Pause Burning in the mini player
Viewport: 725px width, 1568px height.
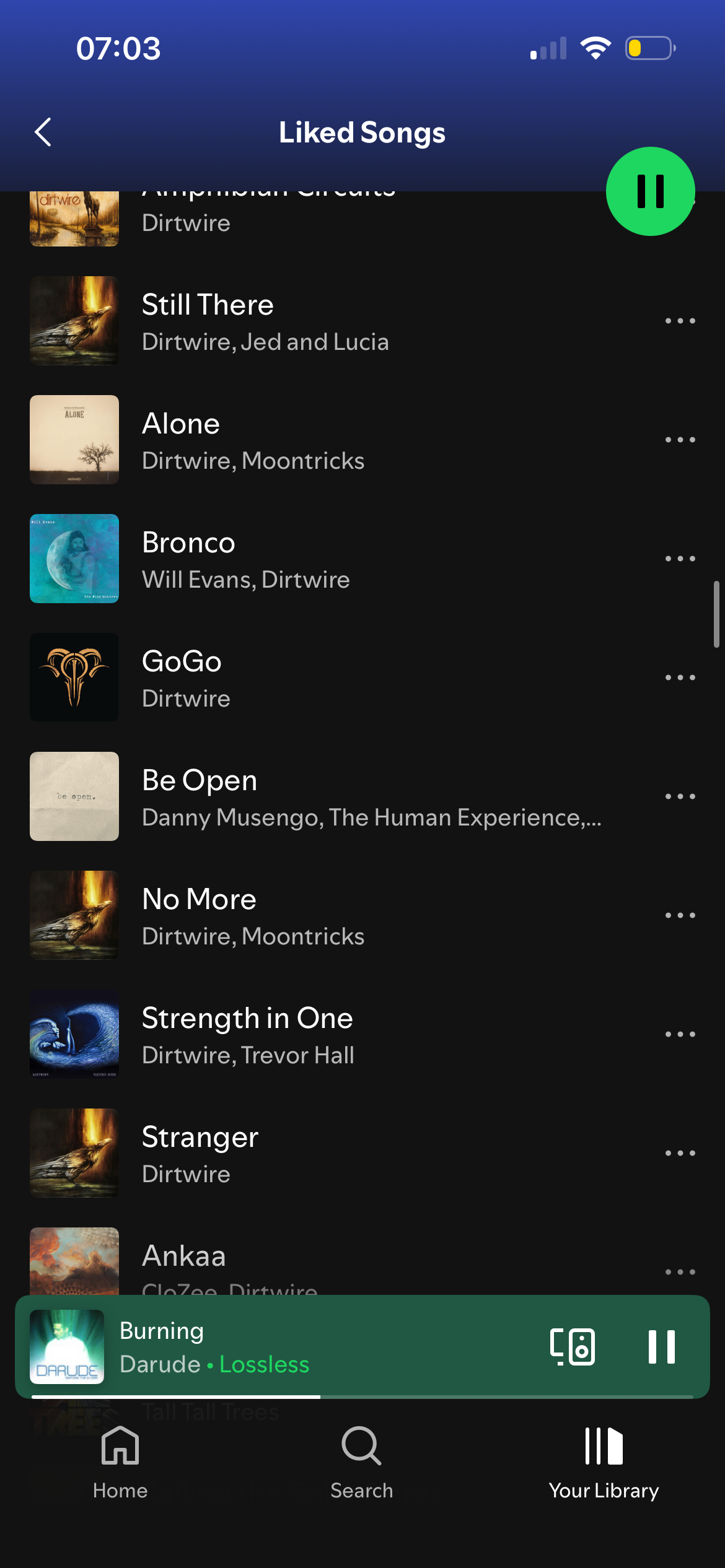661,1347
